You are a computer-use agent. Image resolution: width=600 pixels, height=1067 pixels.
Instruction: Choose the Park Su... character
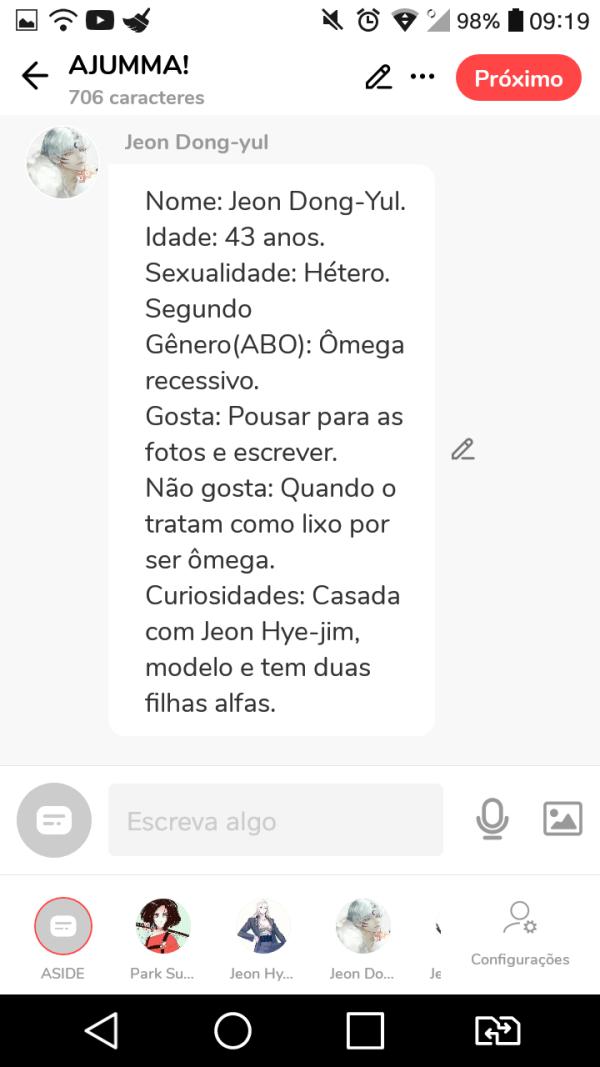coord(163,927)
